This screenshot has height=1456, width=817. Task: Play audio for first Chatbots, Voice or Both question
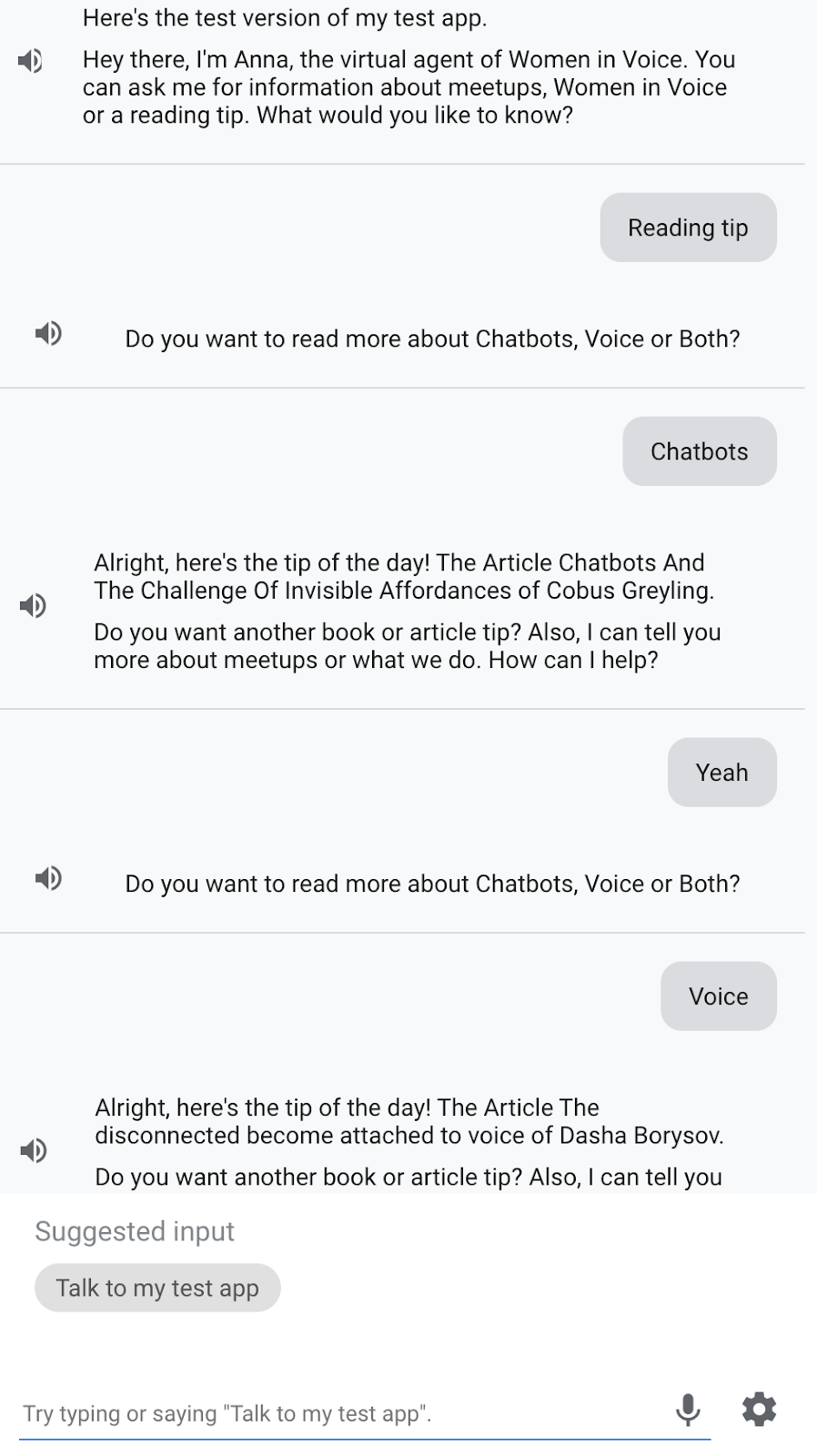49,333
